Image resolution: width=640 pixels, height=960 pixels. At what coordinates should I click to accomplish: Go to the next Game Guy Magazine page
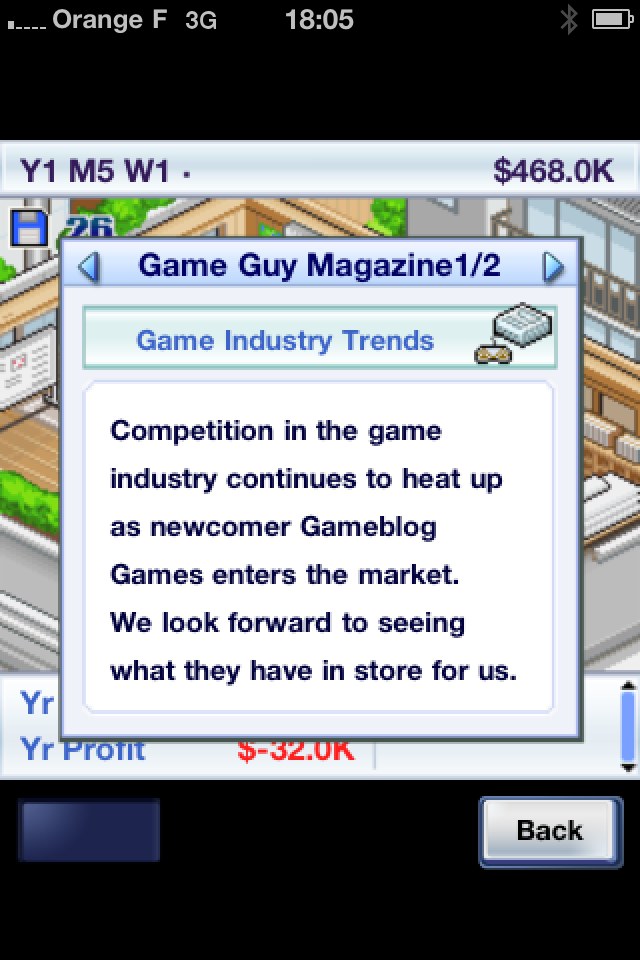[553, 267]
